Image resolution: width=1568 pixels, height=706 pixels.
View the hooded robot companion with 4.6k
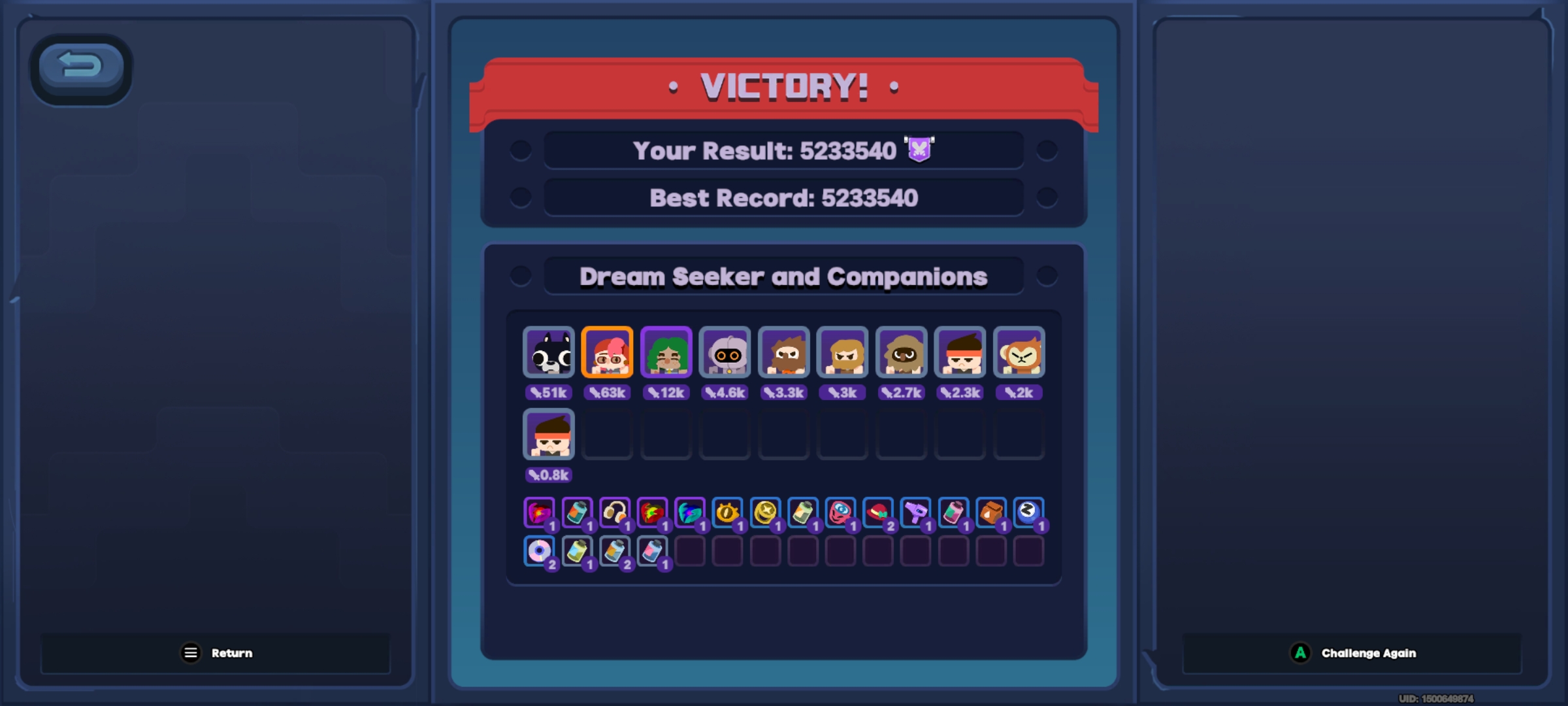725,353
